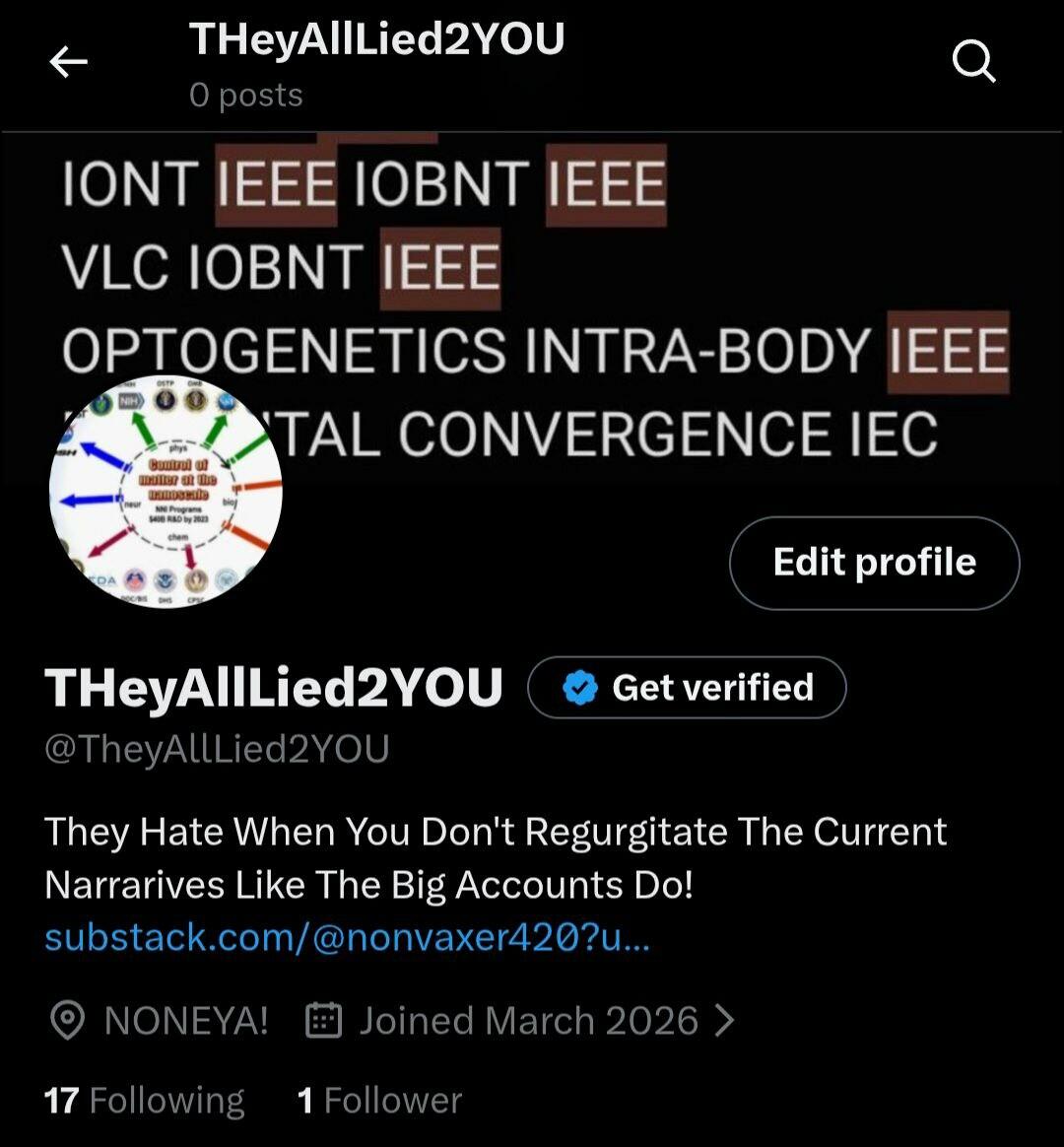Tap Get verified badge button
Image resolution: width=1064 pixels, height=1147 pixels.
(687, 687)
